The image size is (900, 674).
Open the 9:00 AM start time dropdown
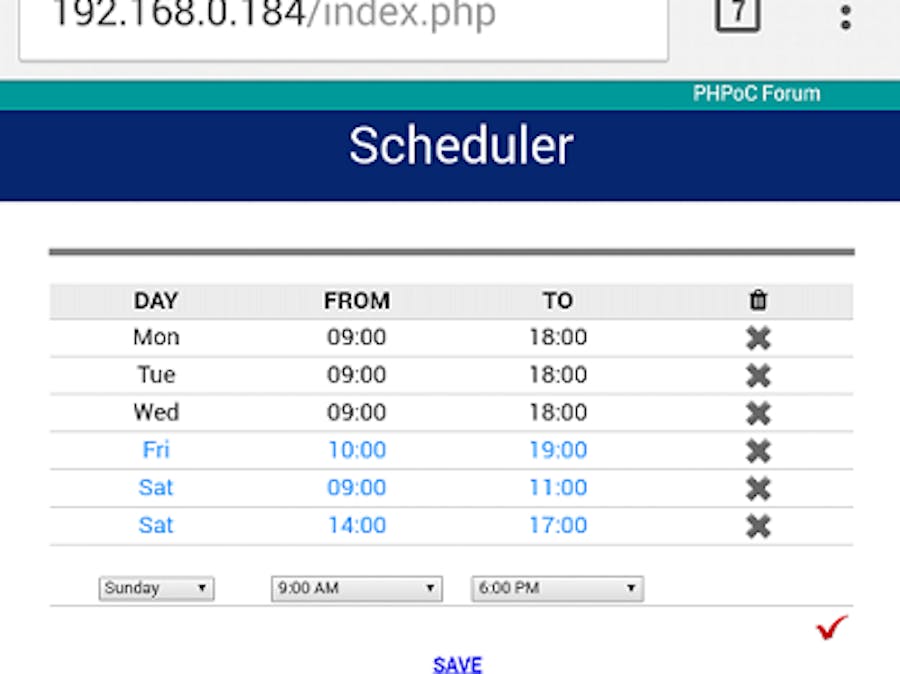point(357,589)
